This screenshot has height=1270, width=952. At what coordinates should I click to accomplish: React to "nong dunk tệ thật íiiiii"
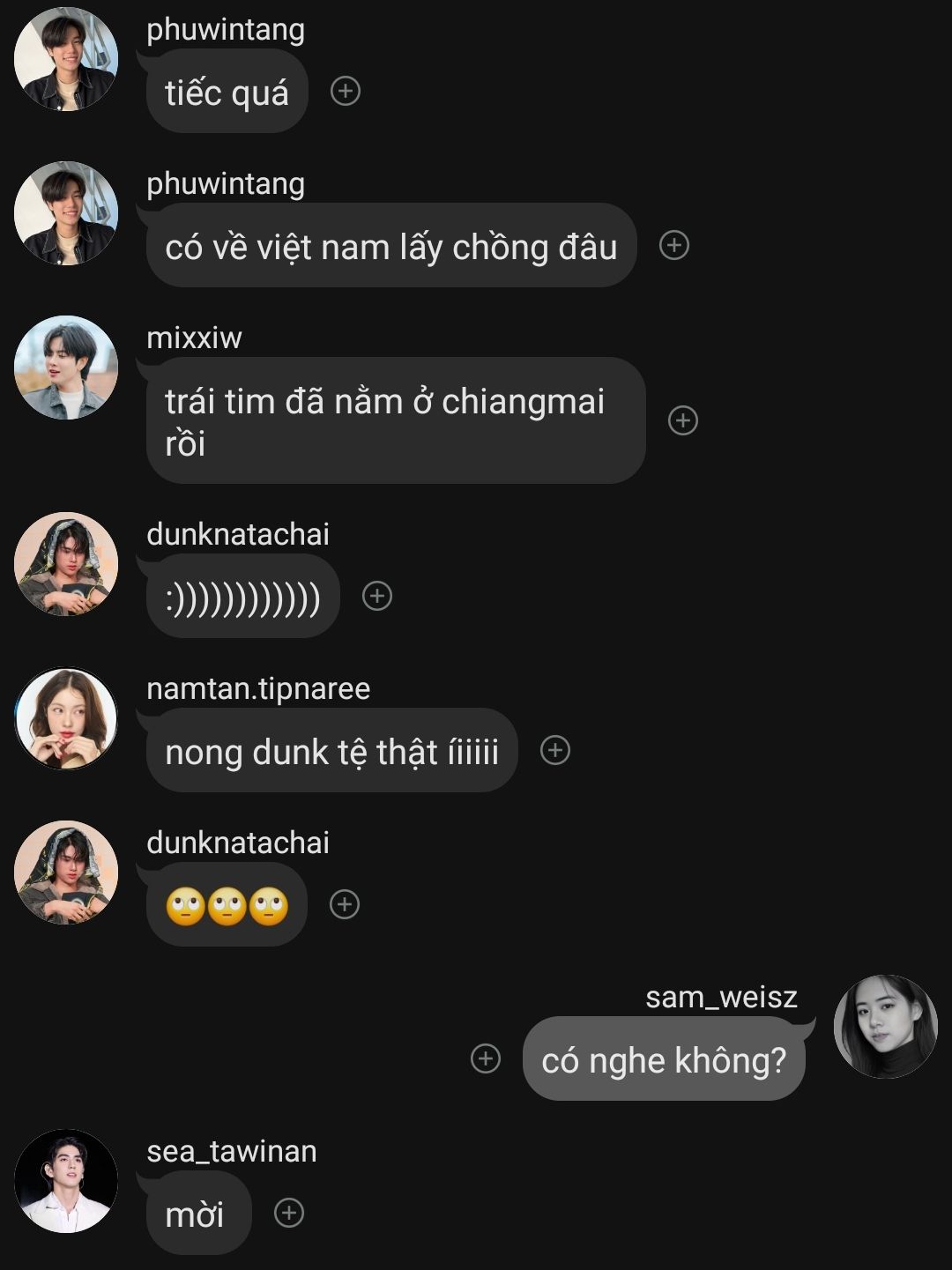point(555,750)
